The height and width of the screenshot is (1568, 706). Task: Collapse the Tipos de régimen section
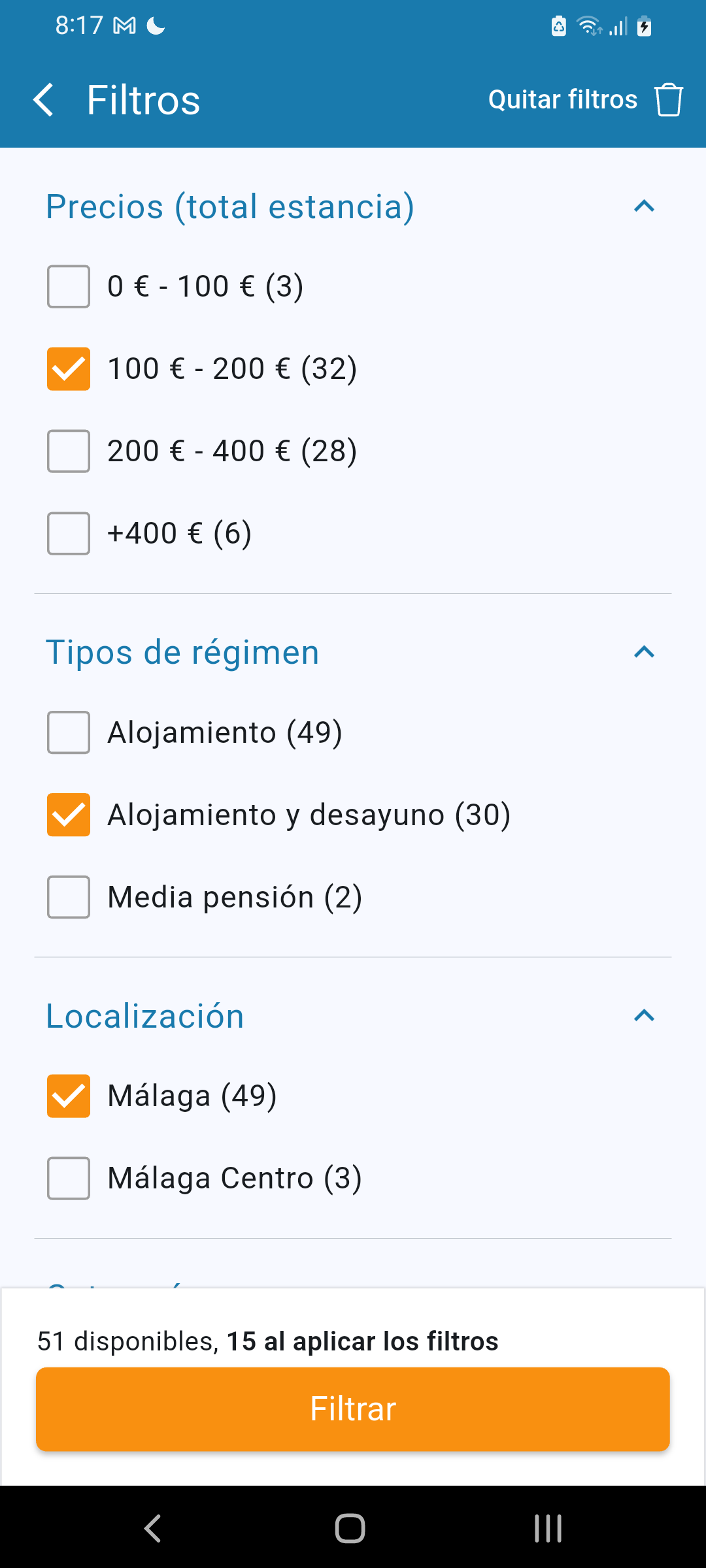click(644, 652)
